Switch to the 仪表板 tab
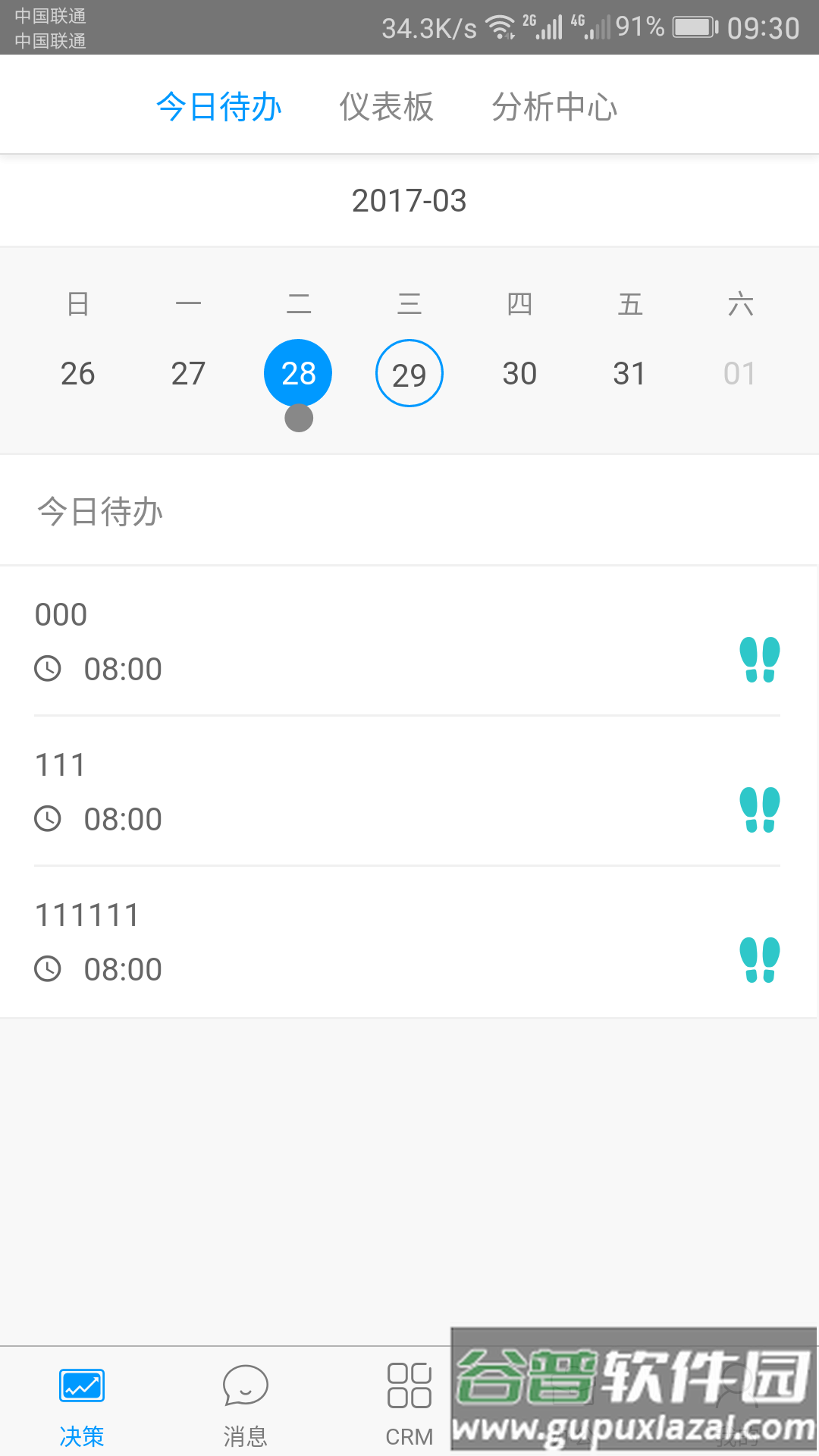This screenshot has height=1456, width=819. point(387,107)
